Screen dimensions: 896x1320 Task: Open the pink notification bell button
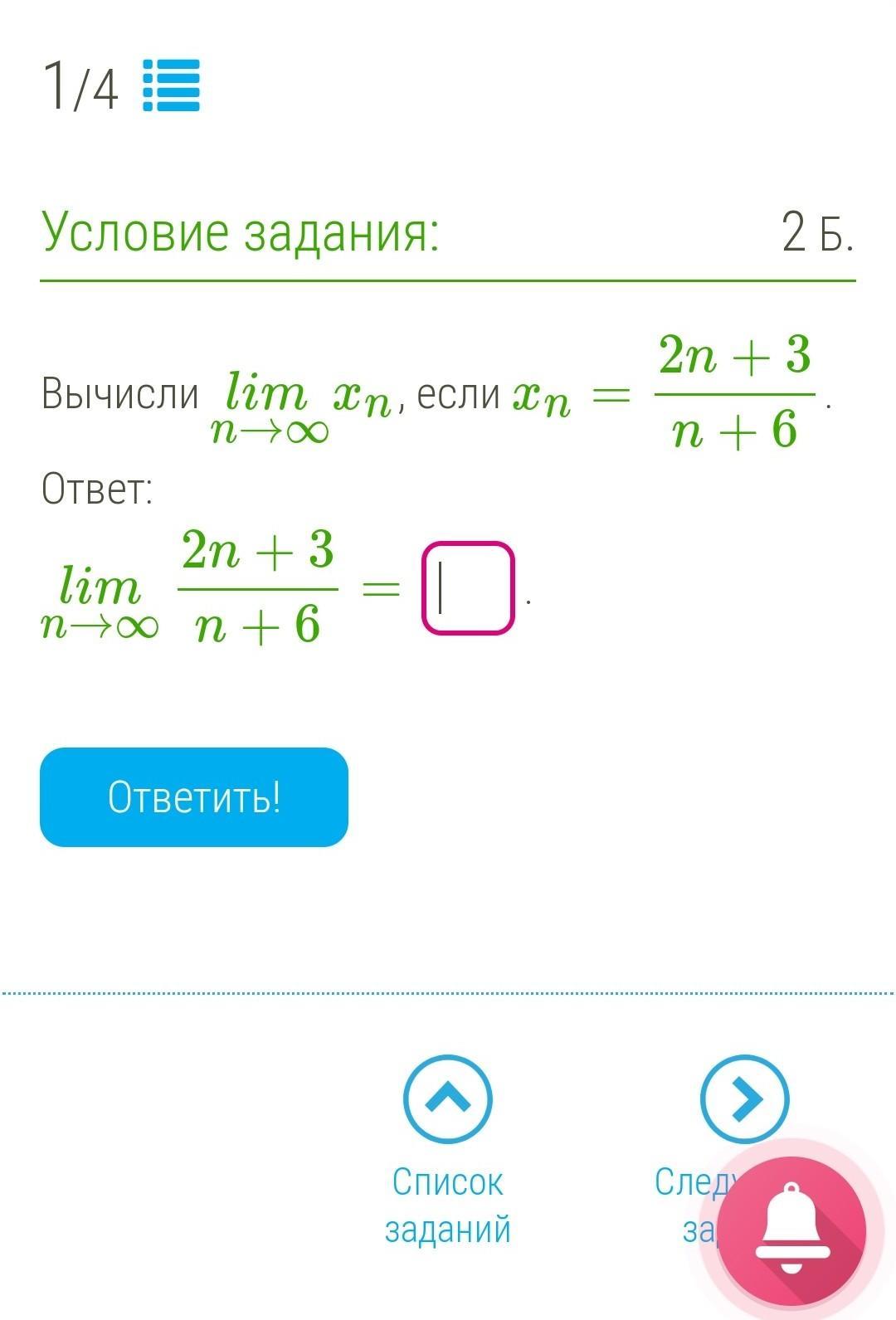791,1230
